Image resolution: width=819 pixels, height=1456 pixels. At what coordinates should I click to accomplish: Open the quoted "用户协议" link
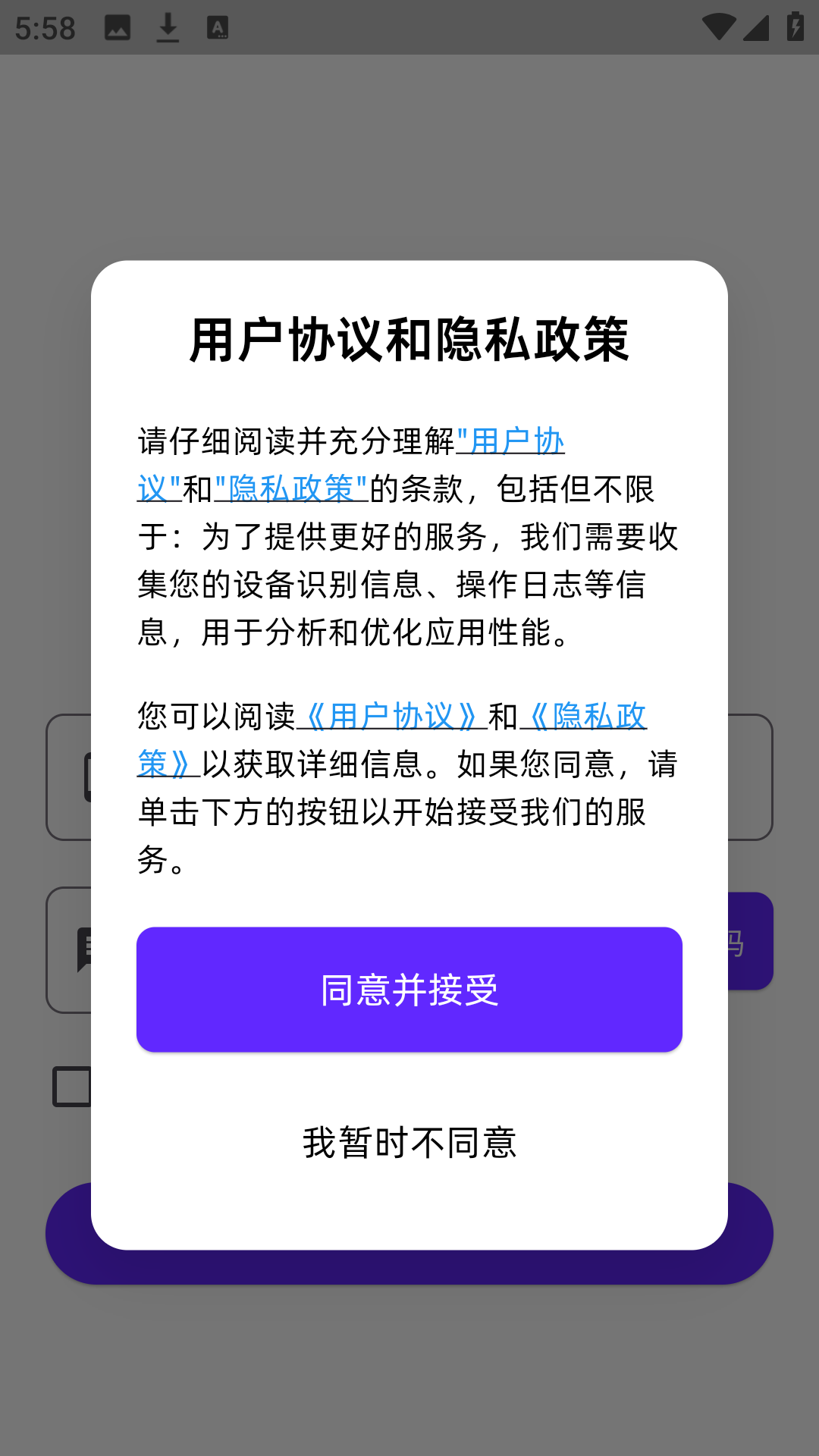pos(510,441)
